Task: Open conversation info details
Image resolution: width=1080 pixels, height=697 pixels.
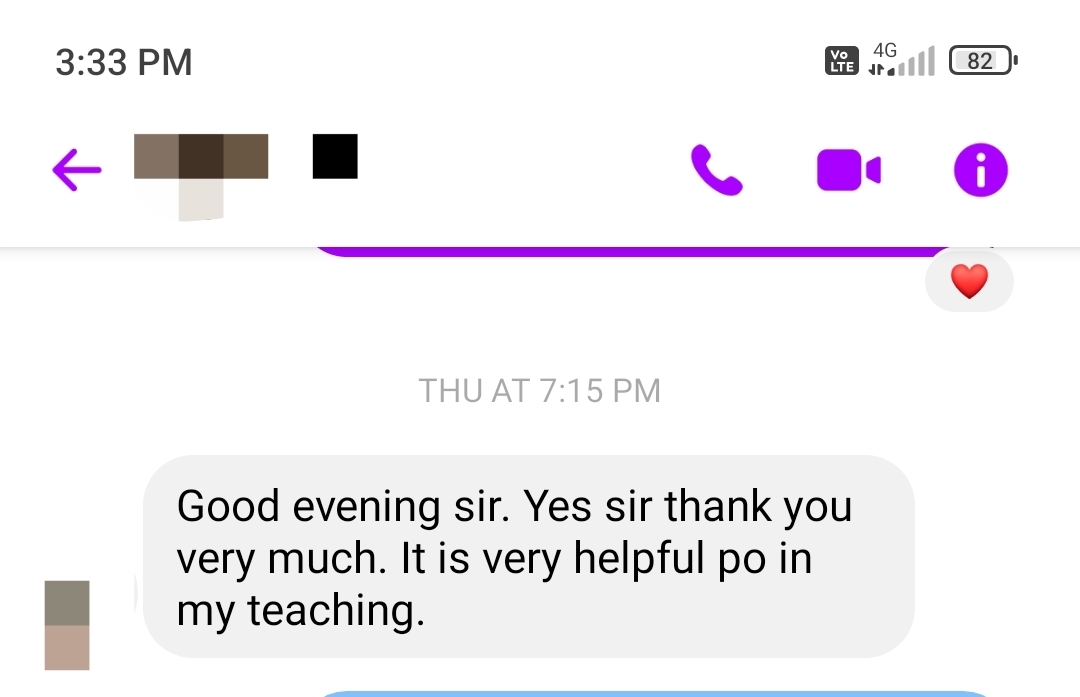Action: click(980, 170)
